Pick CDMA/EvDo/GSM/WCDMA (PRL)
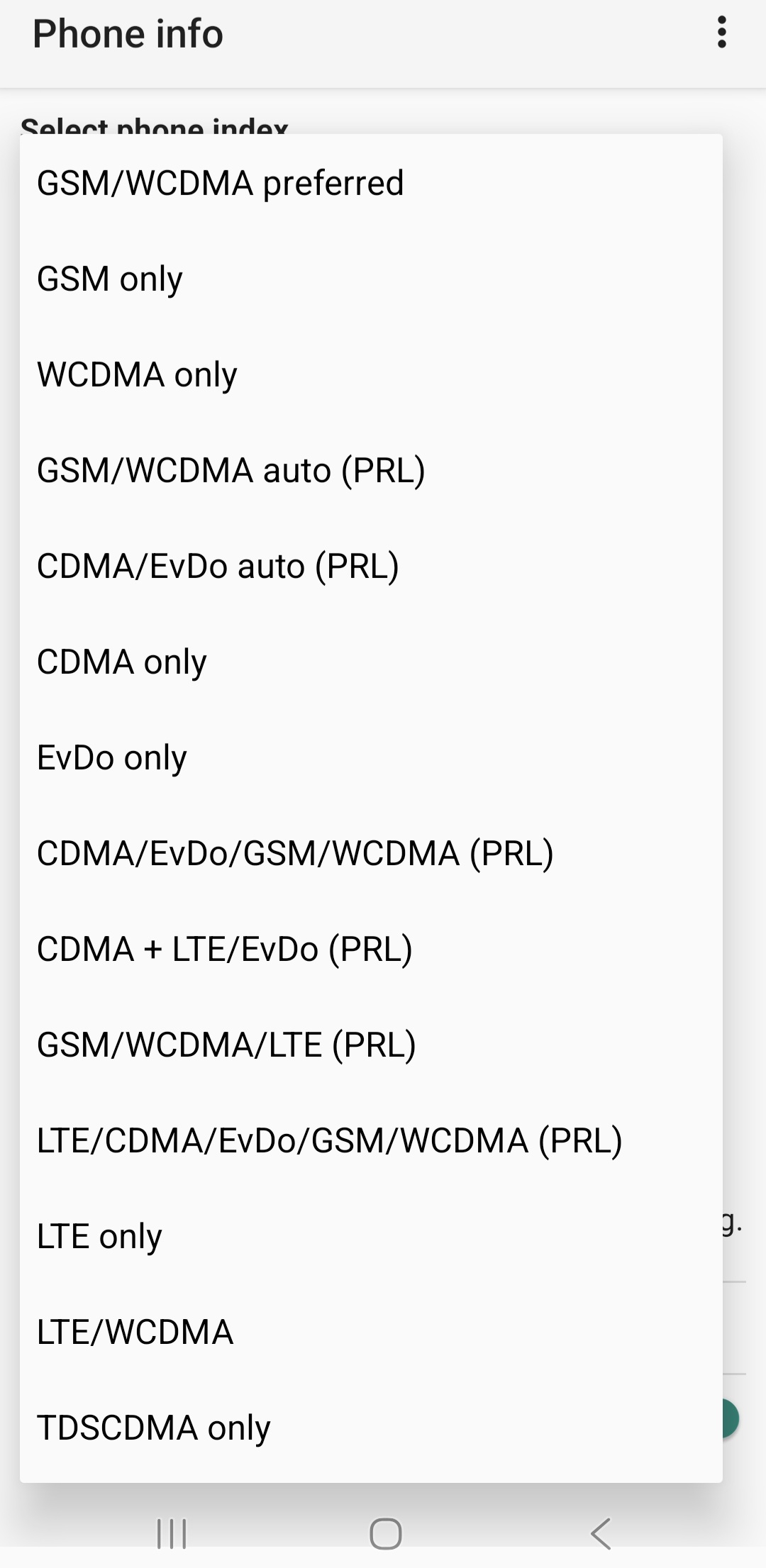766x1568 pixels. coord(295,853)
